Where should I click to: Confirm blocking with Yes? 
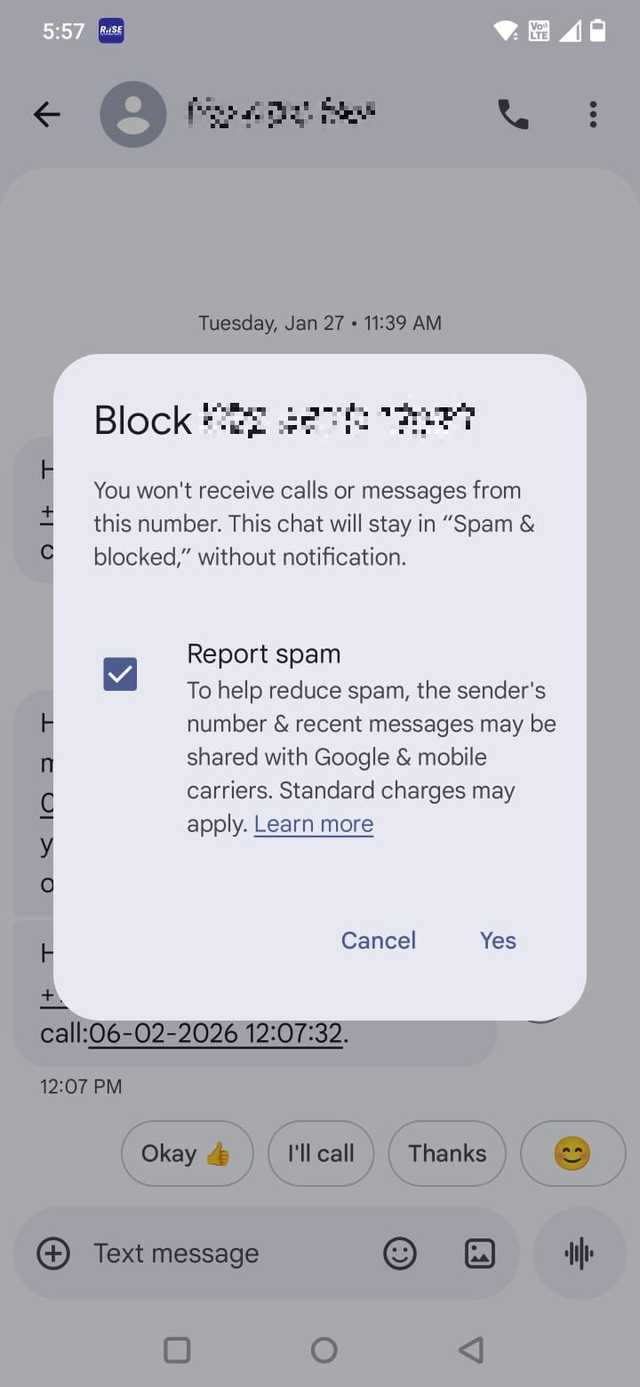[498, 940]
